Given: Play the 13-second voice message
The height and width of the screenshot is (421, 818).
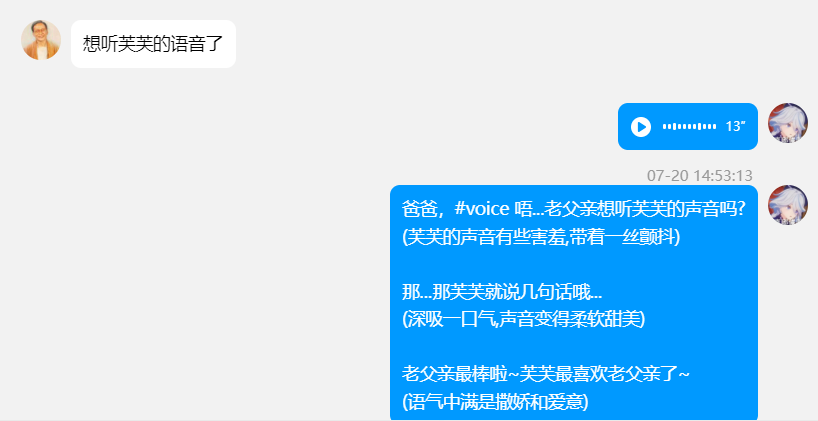Looking at the screenshot, I should point(641,127).
